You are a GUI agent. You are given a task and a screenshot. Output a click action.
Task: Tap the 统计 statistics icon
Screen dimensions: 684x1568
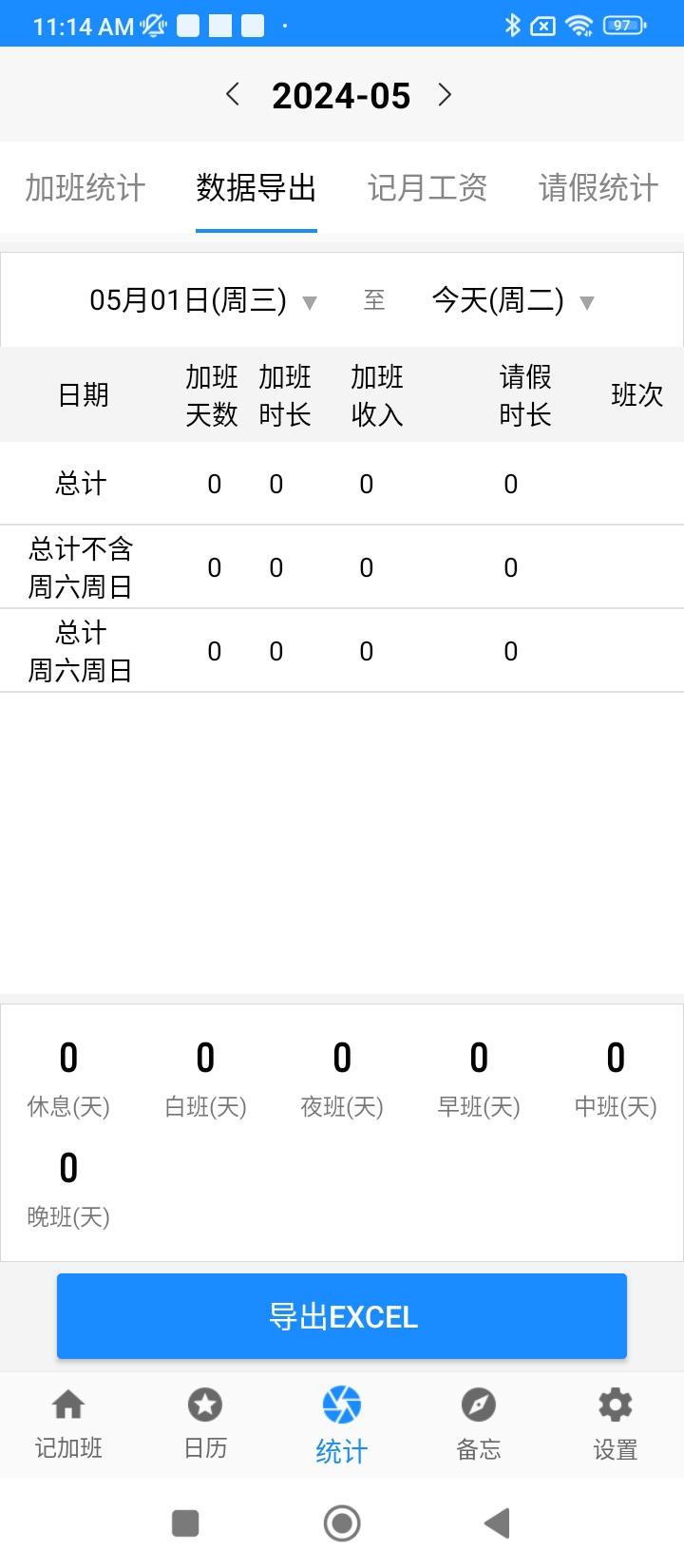coord(341,1424)
